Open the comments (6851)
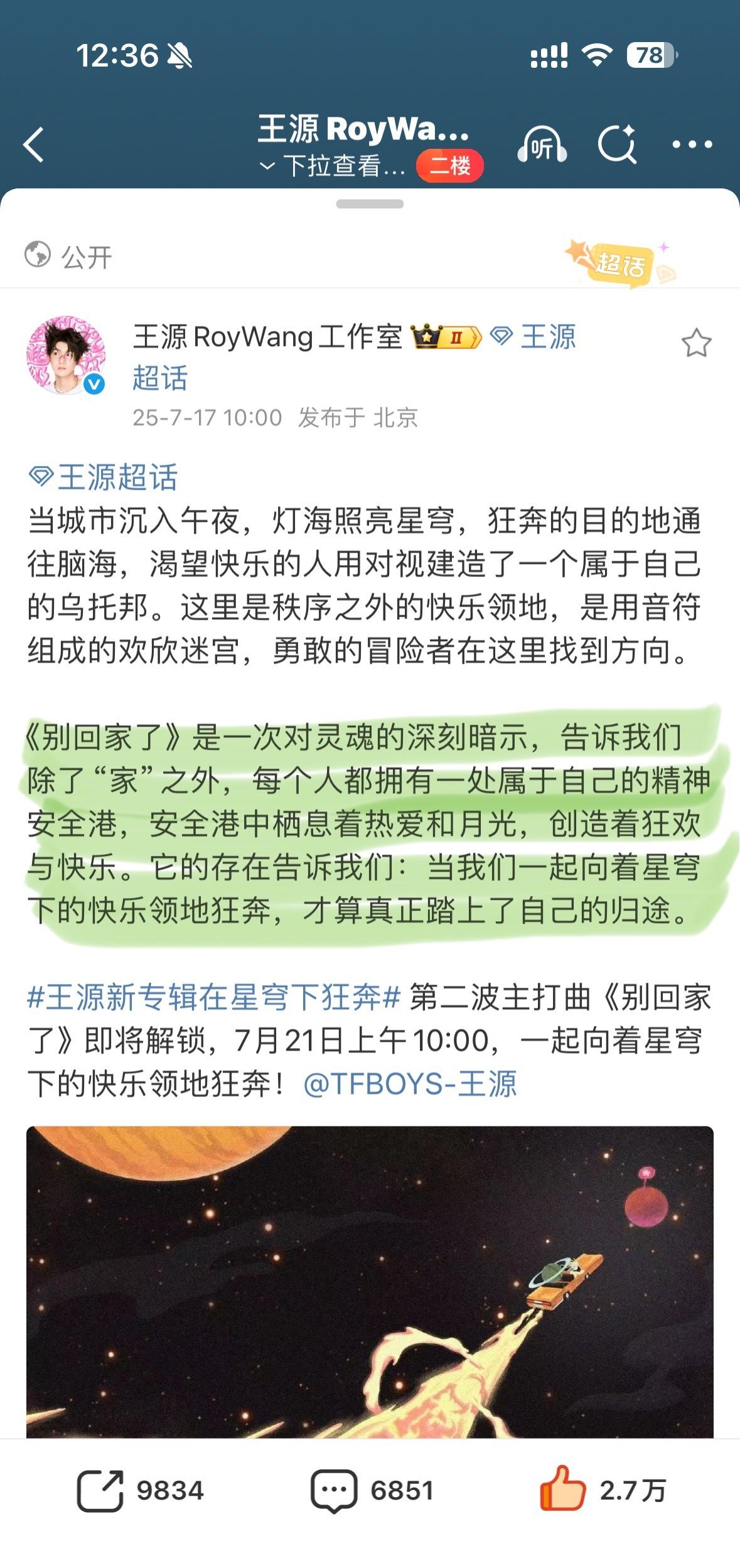The height and width of the screenshot is (1568, 740). (x=372, y=1491)
